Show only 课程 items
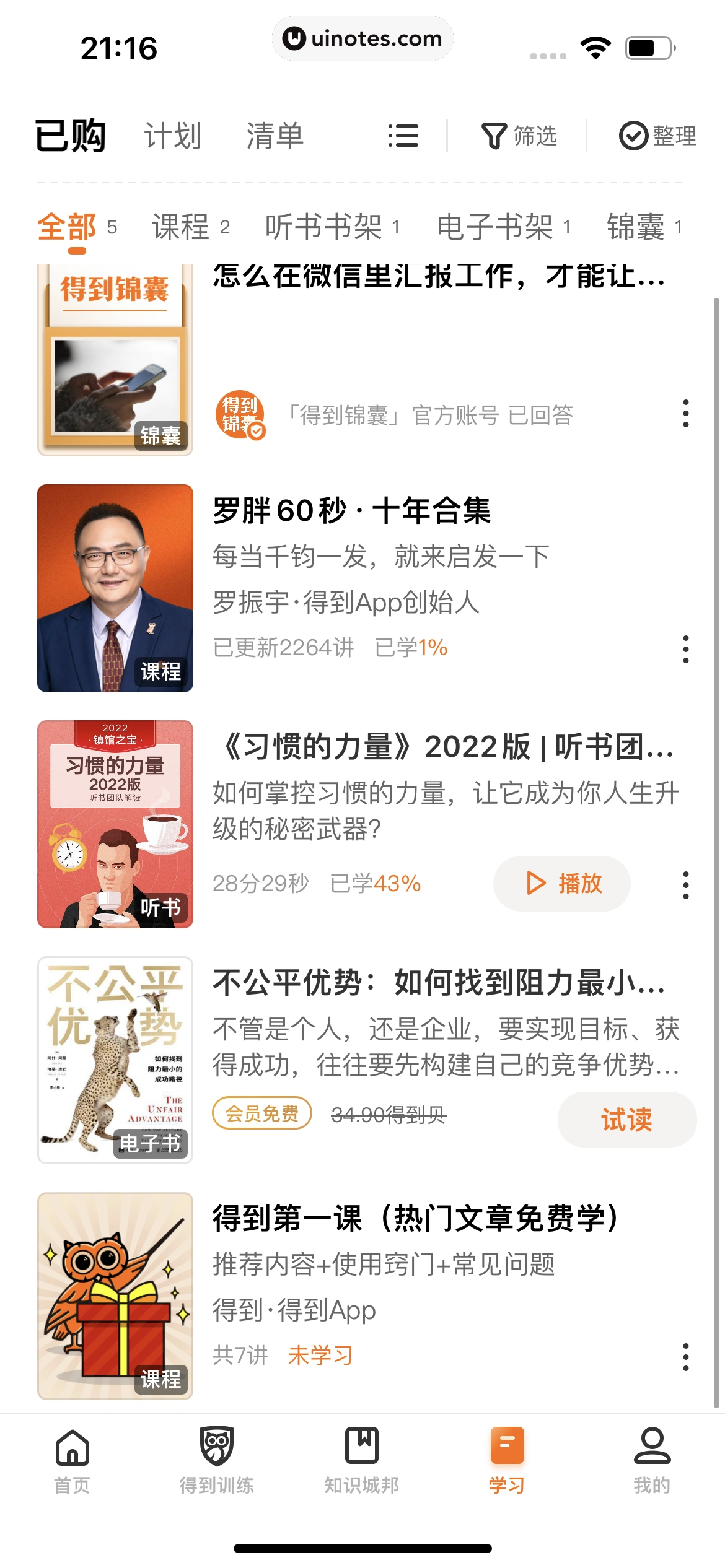Screen dimensions: 725x1568 click(x=190, y=227)
